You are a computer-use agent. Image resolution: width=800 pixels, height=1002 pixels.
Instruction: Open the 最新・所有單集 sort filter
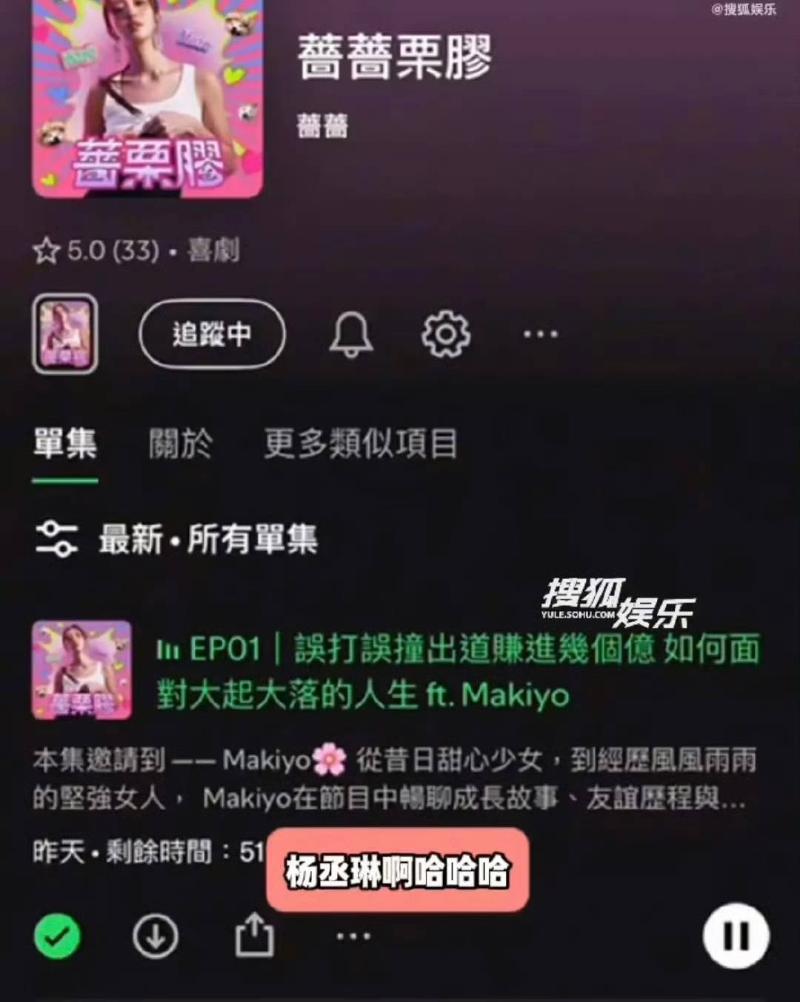tap(177, 539)
